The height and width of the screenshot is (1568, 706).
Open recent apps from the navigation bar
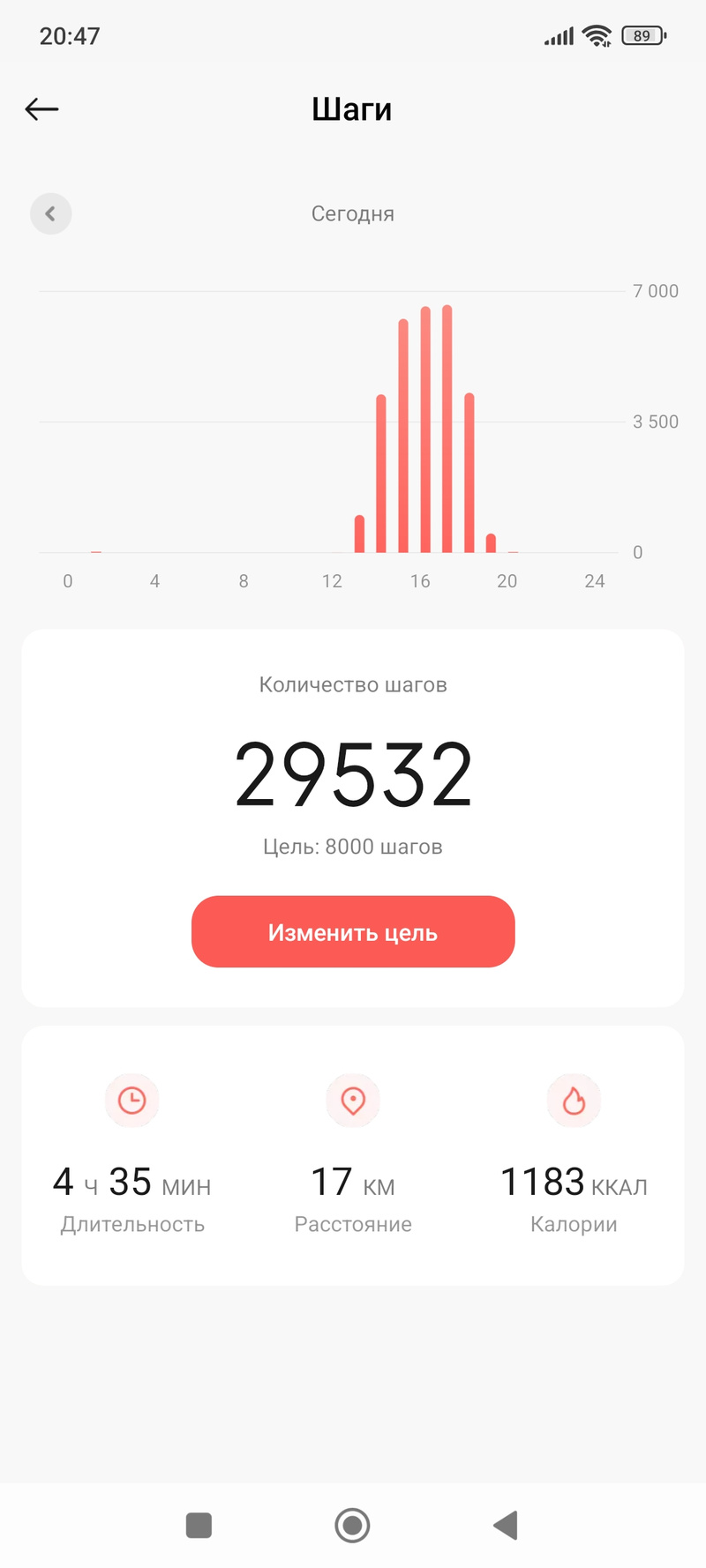(199, 1525)
